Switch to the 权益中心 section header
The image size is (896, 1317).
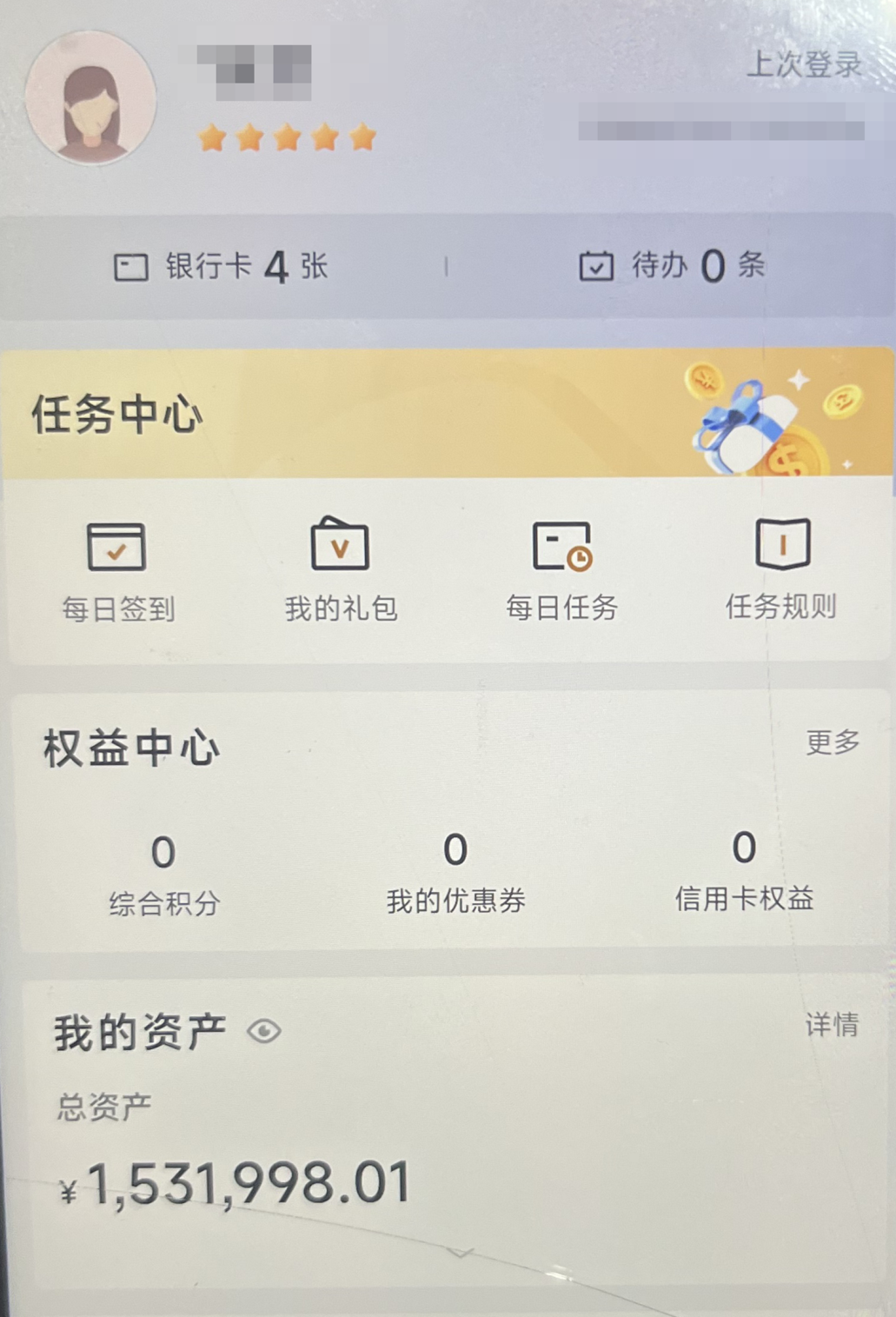pos(130,746)
